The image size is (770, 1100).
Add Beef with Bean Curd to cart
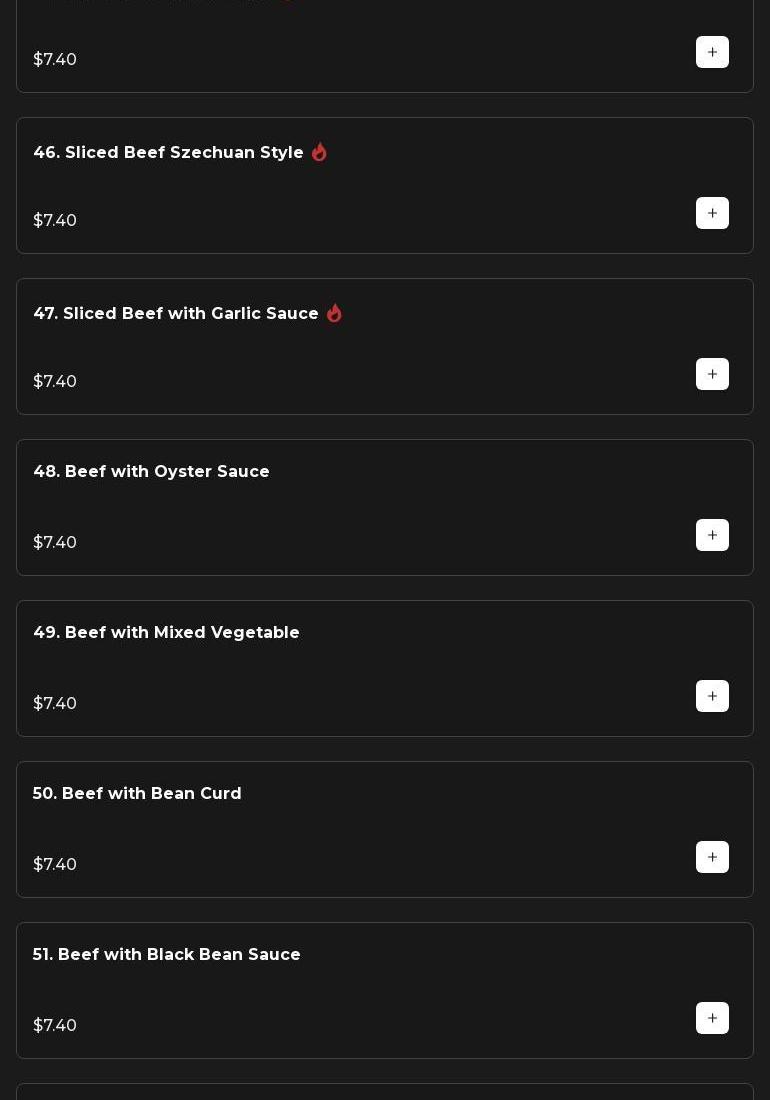(x=712, y=857)
